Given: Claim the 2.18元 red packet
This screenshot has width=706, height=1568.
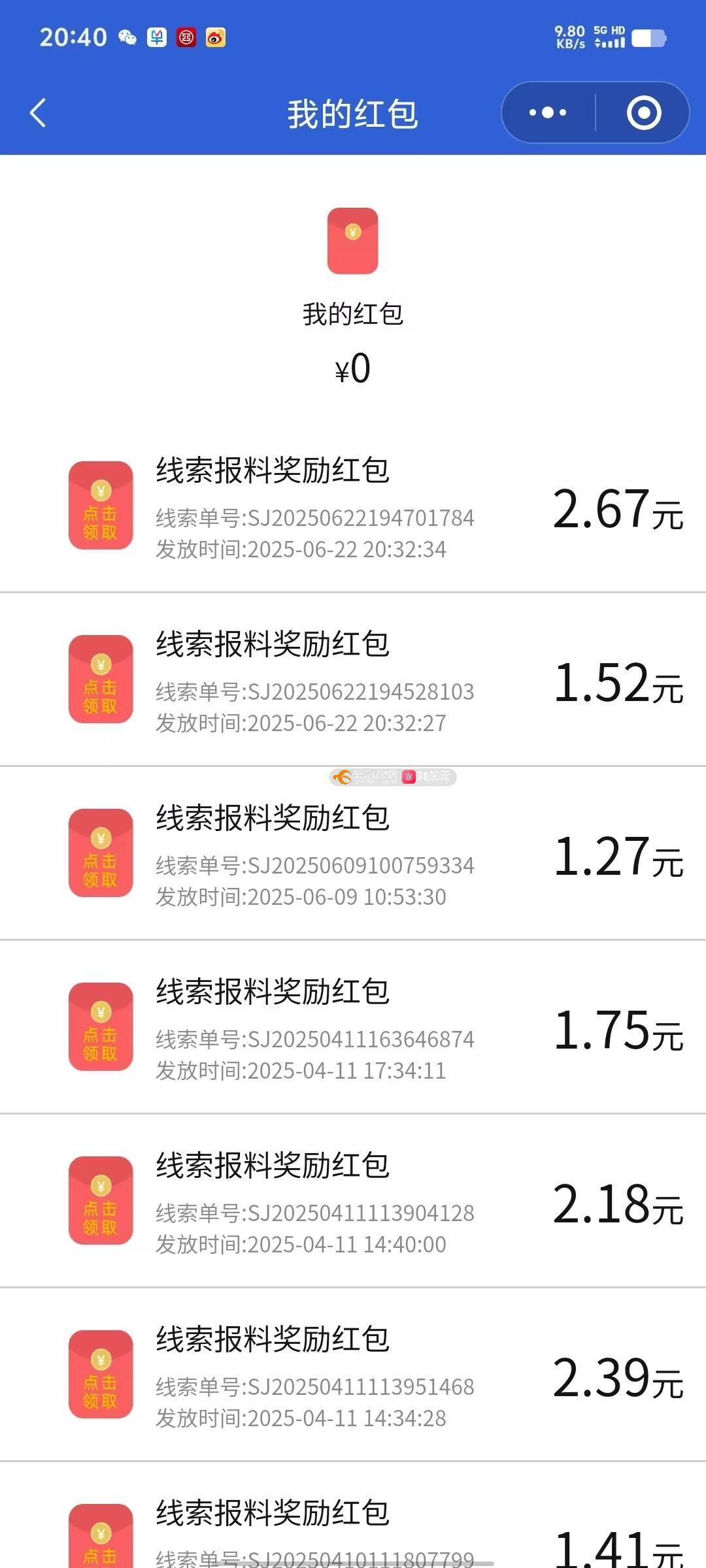Looking at the screenshot, I should tap(101, 1201).
